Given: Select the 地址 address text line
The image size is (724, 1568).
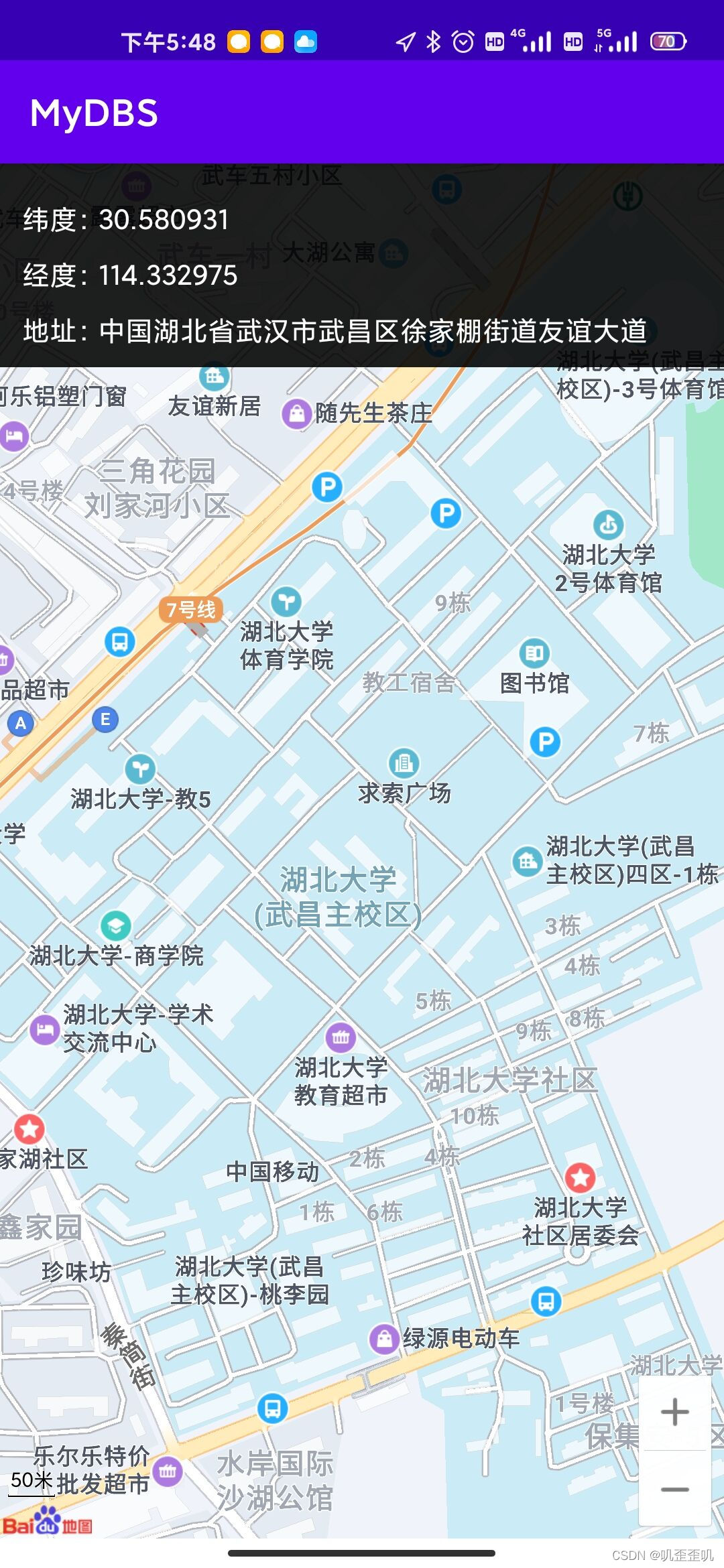Looking at the screenshot, I should coord(335,330).
